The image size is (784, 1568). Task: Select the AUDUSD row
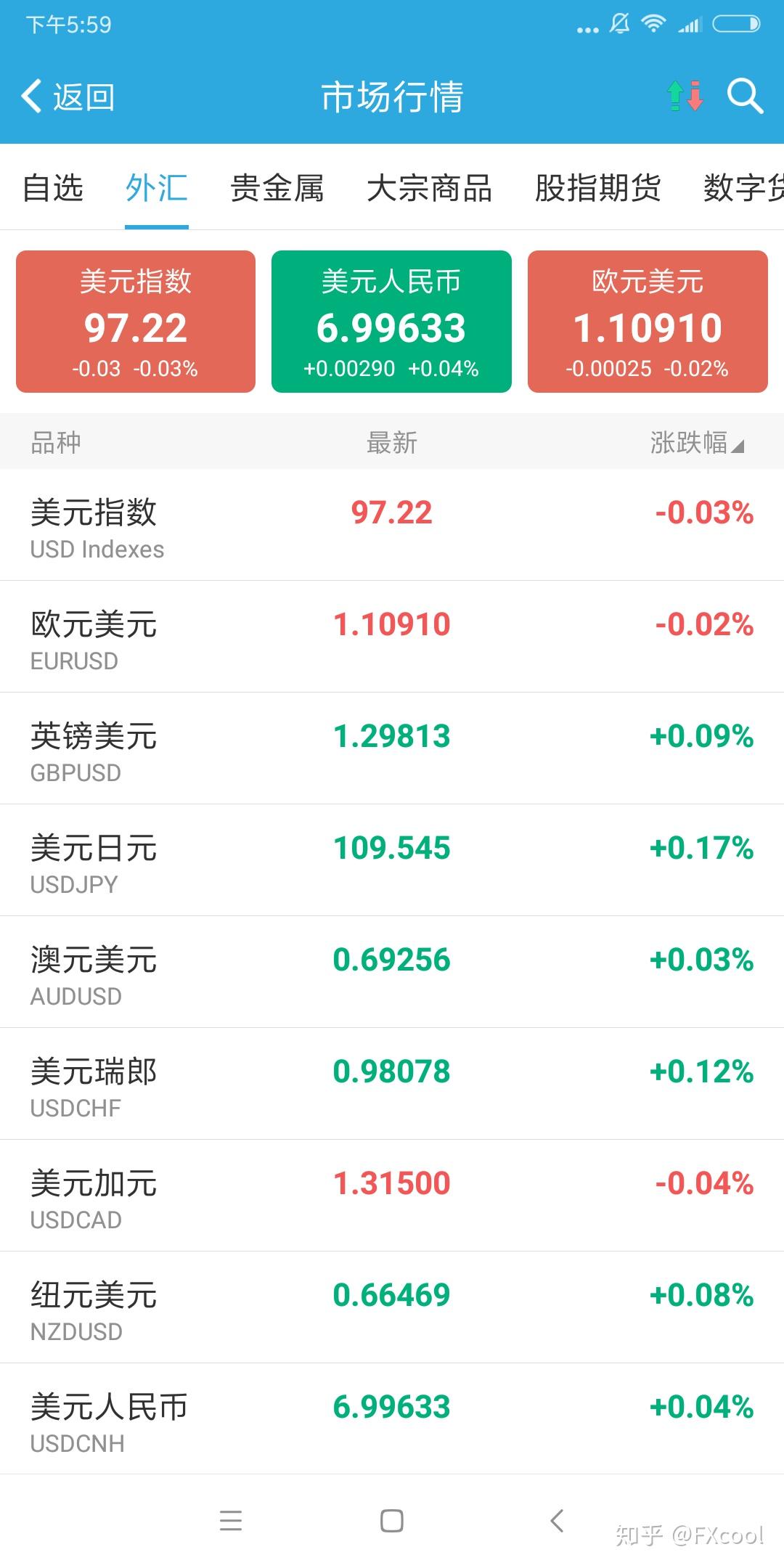pos(392,972)
